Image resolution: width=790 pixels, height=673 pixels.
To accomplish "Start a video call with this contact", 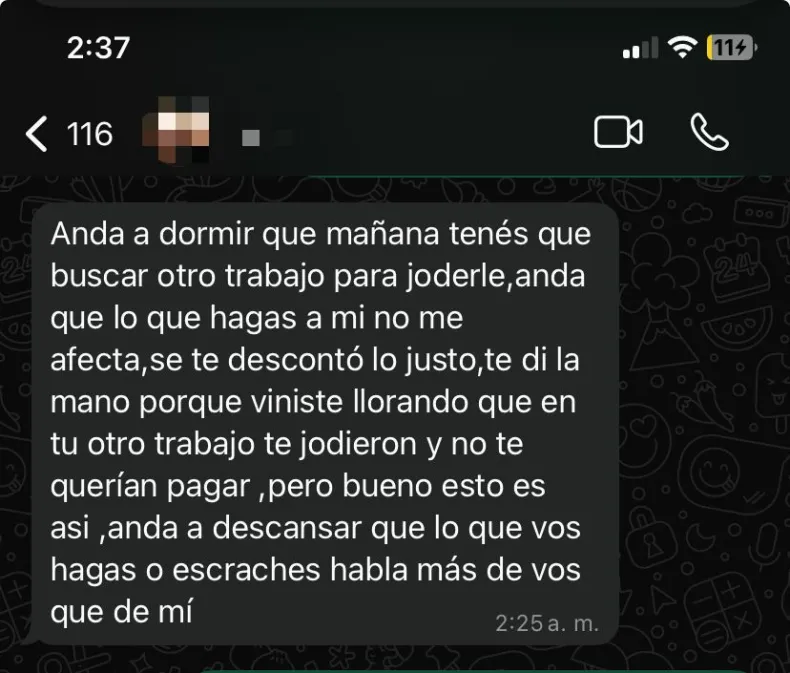I will coord(618,132).
